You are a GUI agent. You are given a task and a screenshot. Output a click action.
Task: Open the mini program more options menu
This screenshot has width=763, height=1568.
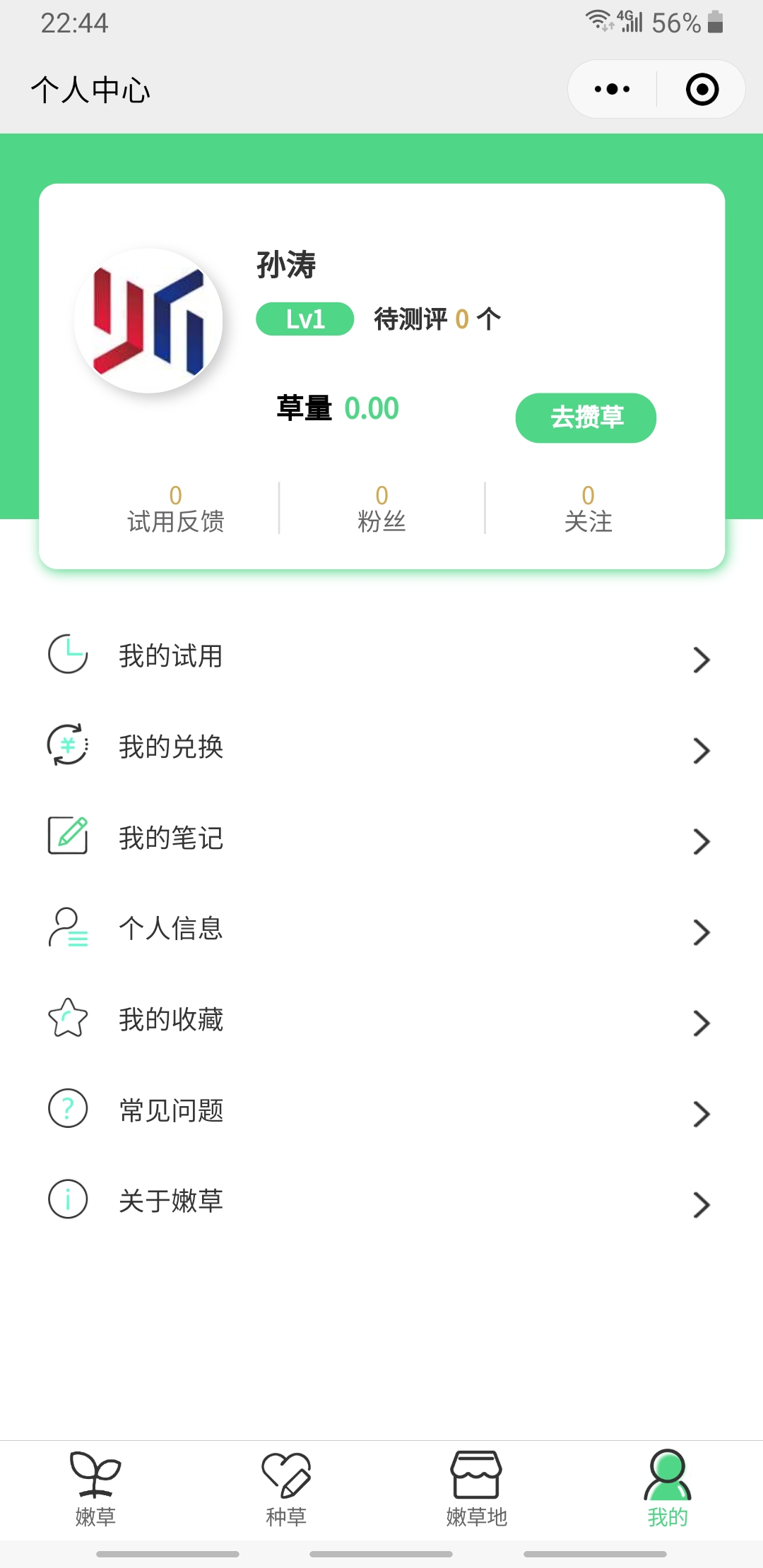pyautogui.click(x=612, y=90)
